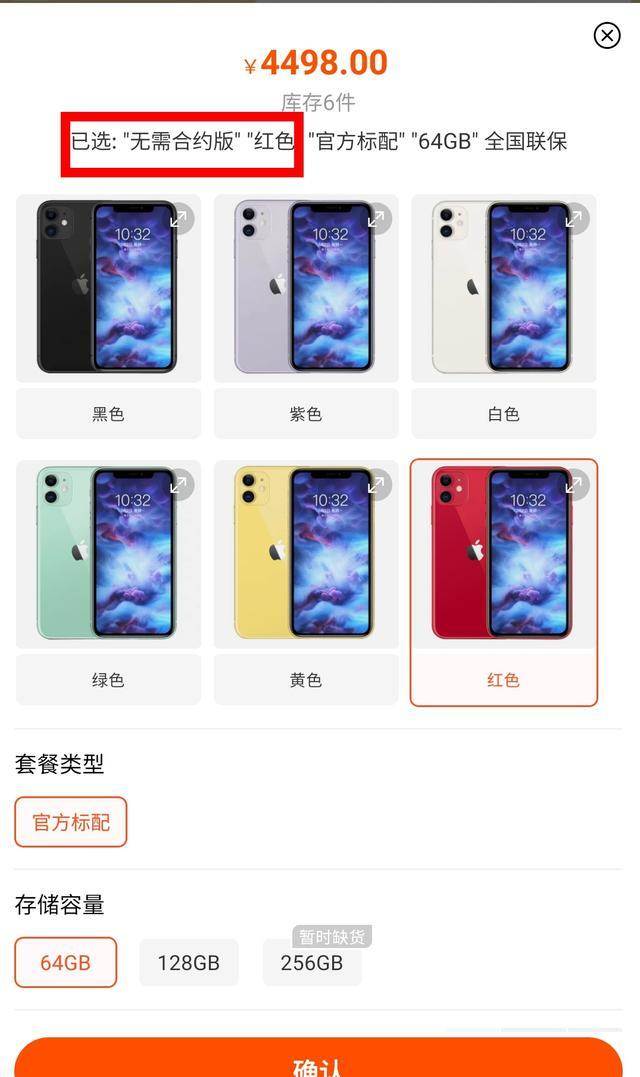
Task: Enlarge the 黄色 phone image
Action: coord(377,485)
